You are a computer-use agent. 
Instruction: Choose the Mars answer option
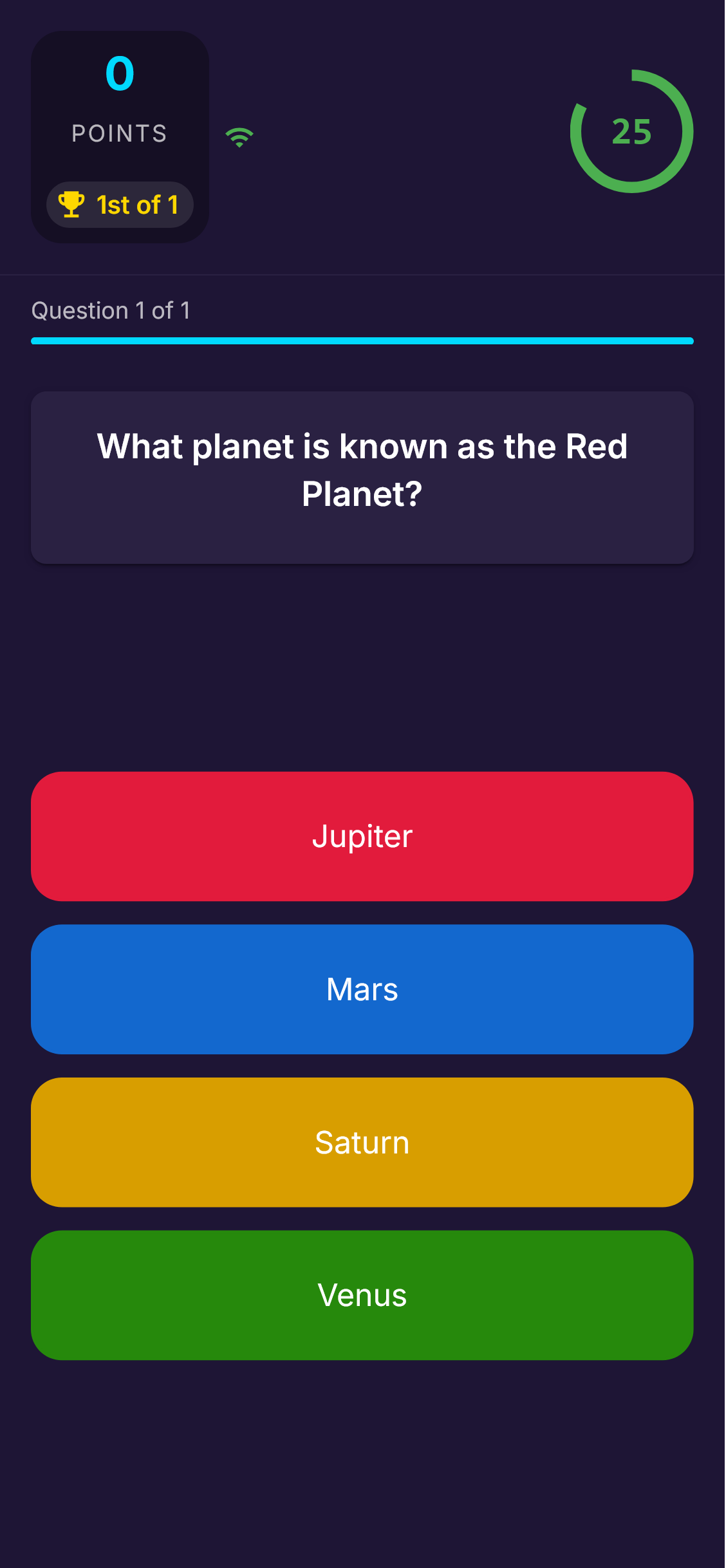(x=362, y=989)
